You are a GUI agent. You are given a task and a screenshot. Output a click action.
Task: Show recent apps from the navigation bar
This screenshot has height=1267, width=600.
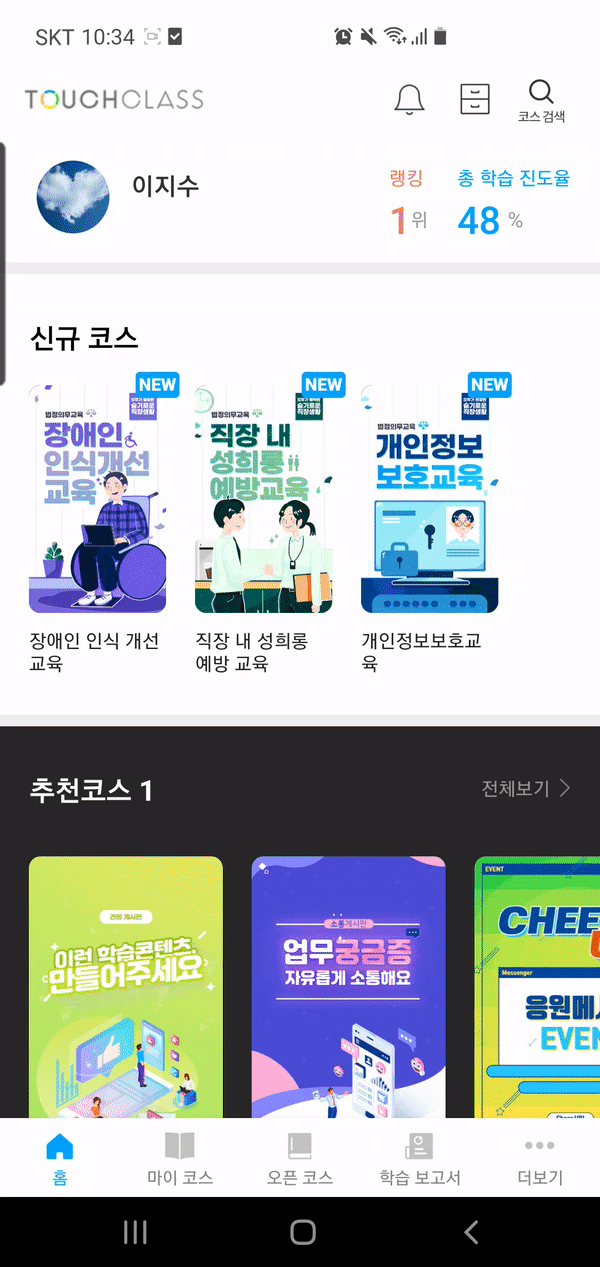[x=135, y=1232]
